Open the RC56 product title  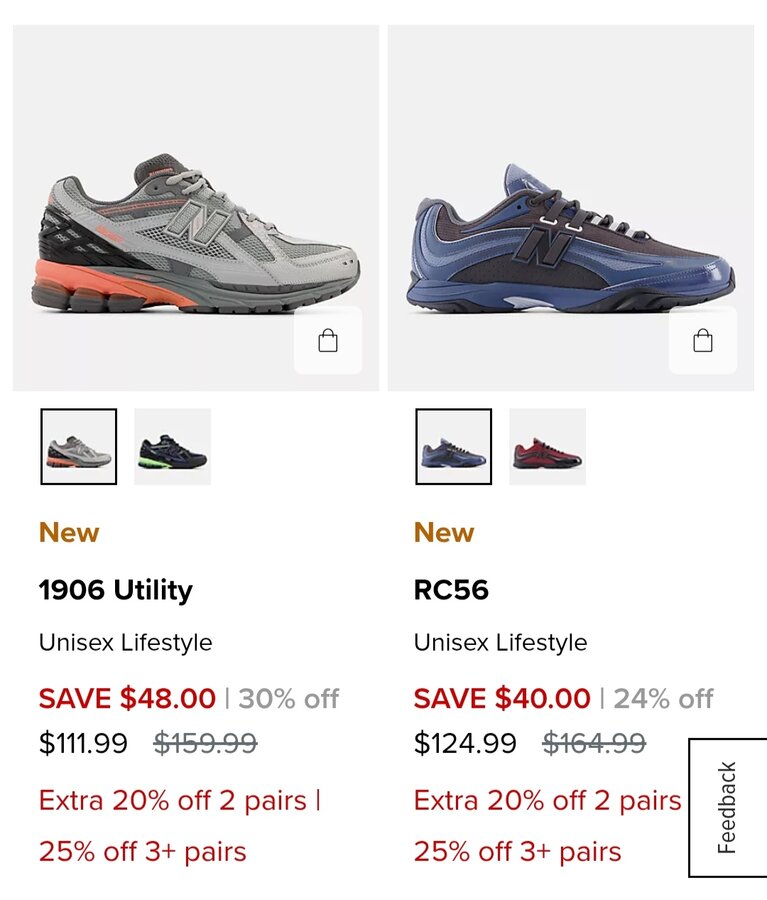click(x=451, y=590)
